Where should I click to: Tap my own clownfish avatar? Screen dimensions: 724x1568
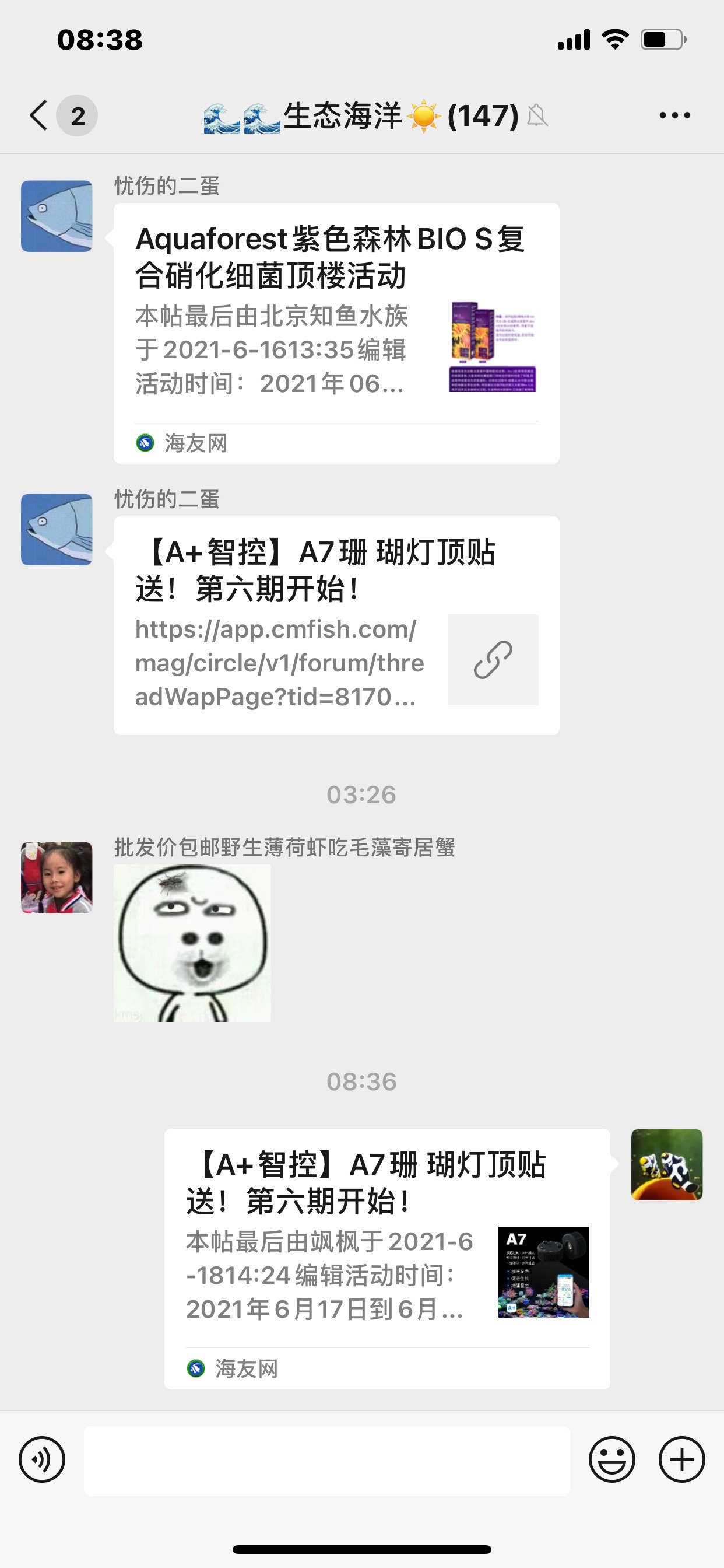(x=667, y=1164)
